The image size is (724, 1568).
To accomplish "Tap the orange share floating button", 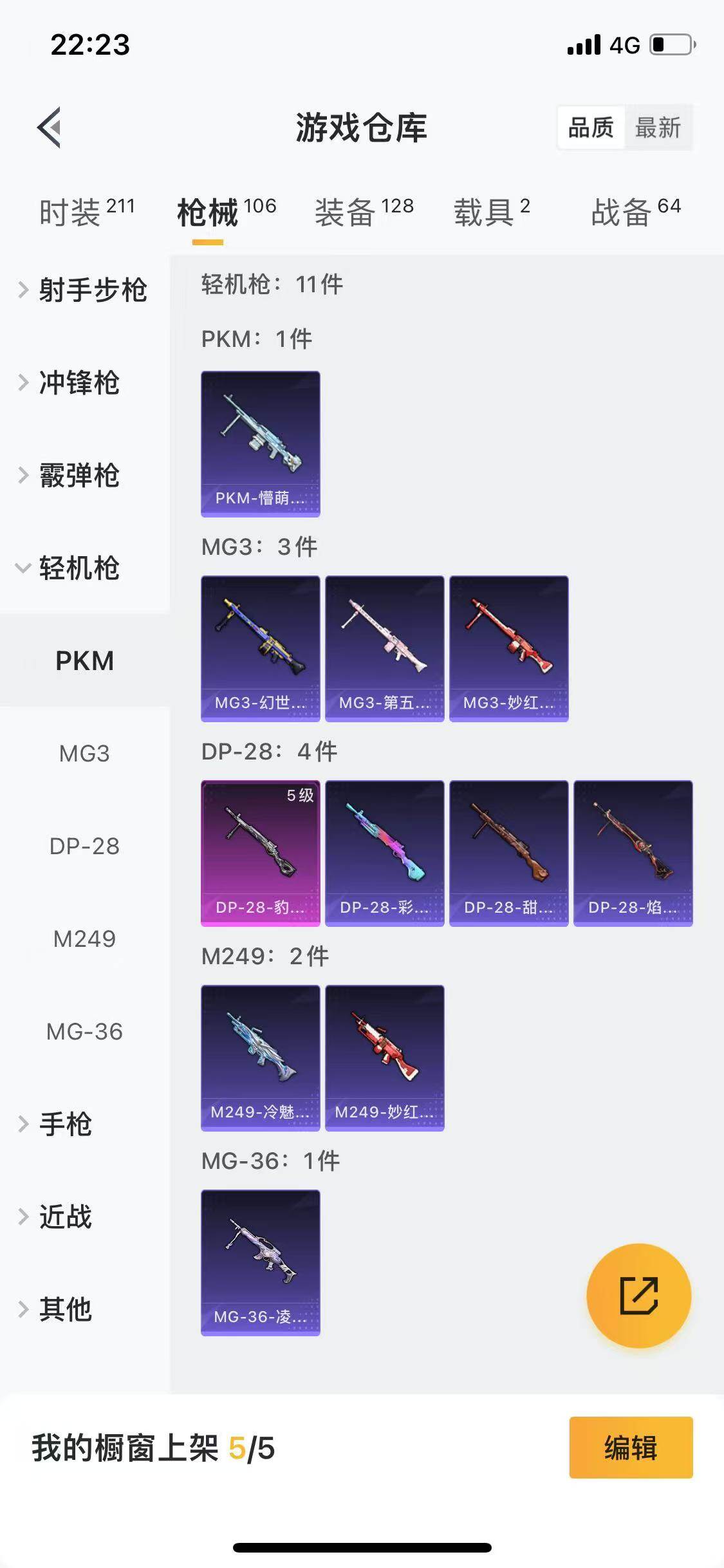I will click(638, 1295).
